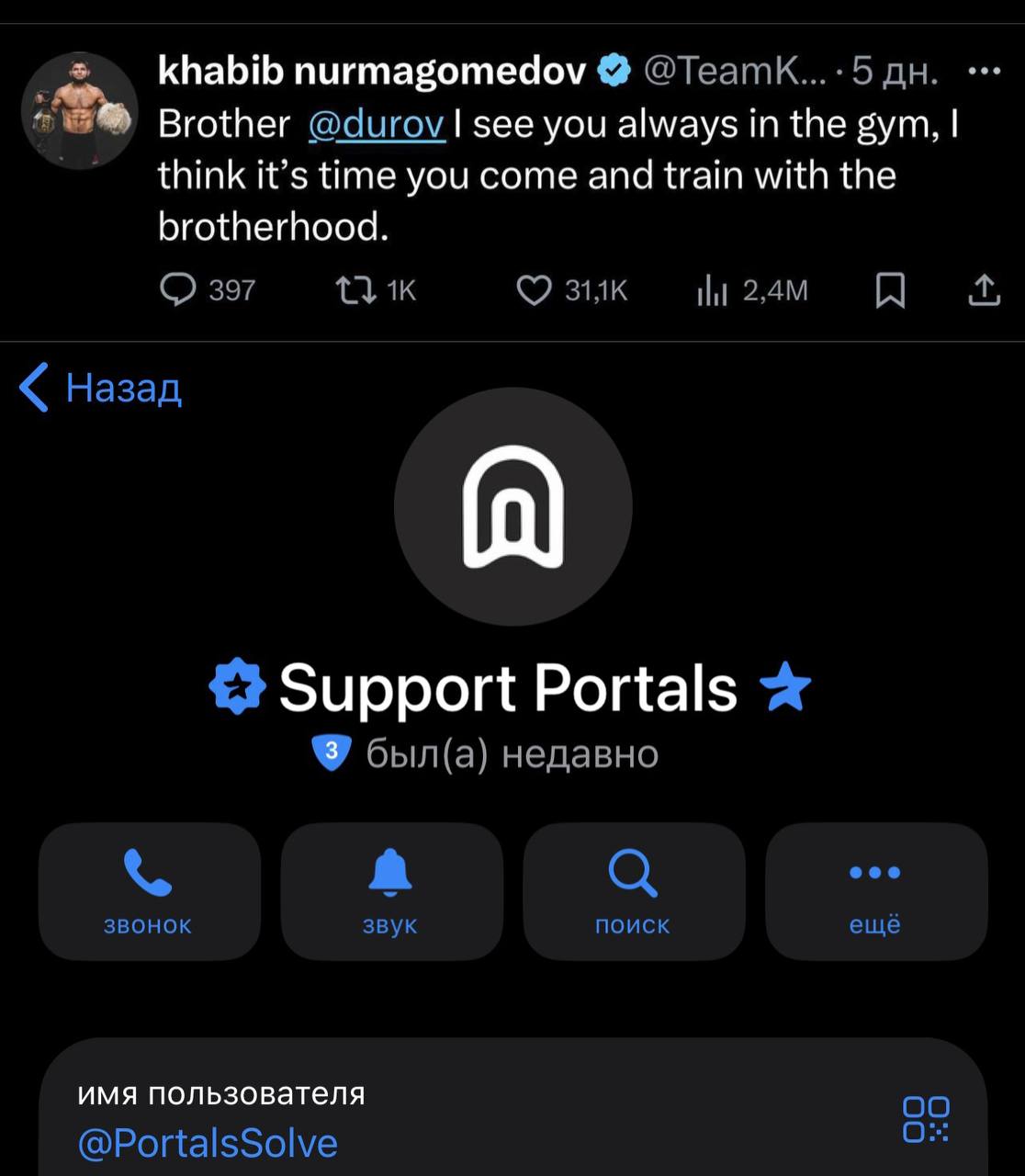1025x1176 pixels.
Task: Show the QR code for this username
Action: point(926,1118)
